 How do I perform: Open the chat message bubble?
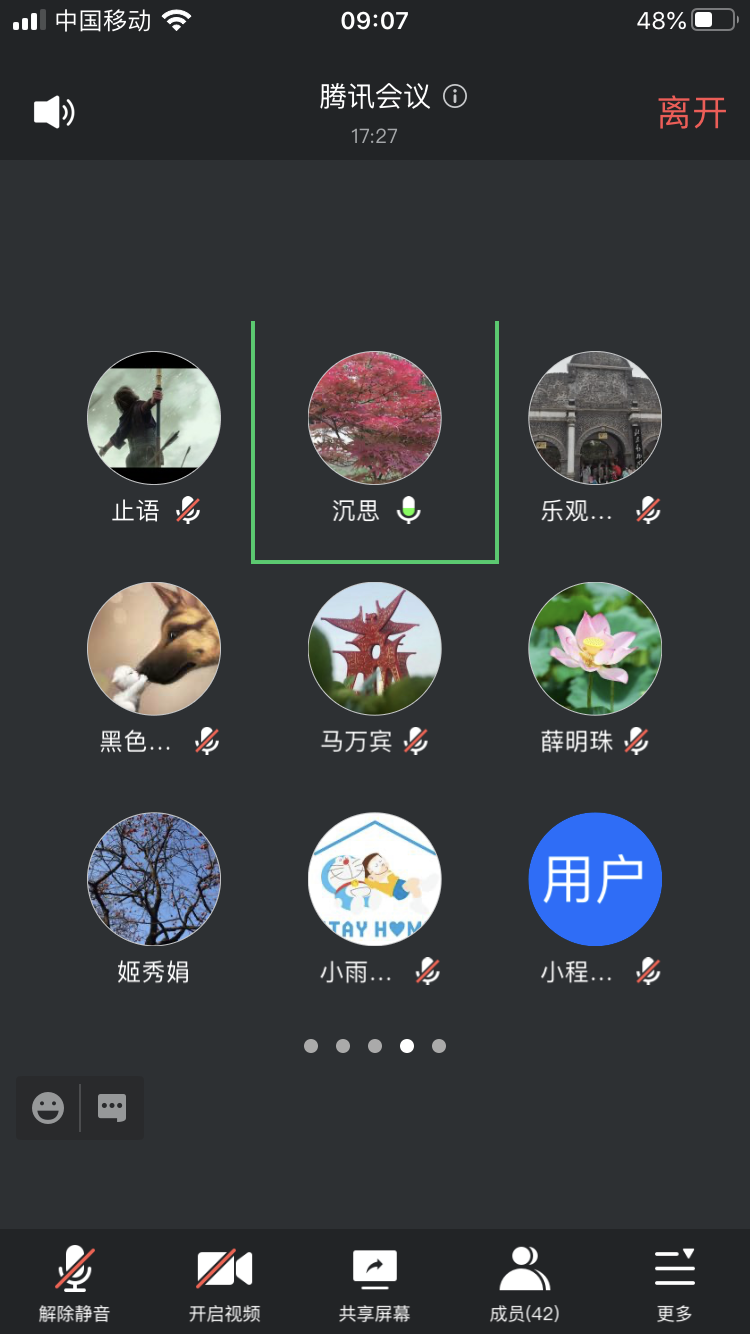point(112,1108)
